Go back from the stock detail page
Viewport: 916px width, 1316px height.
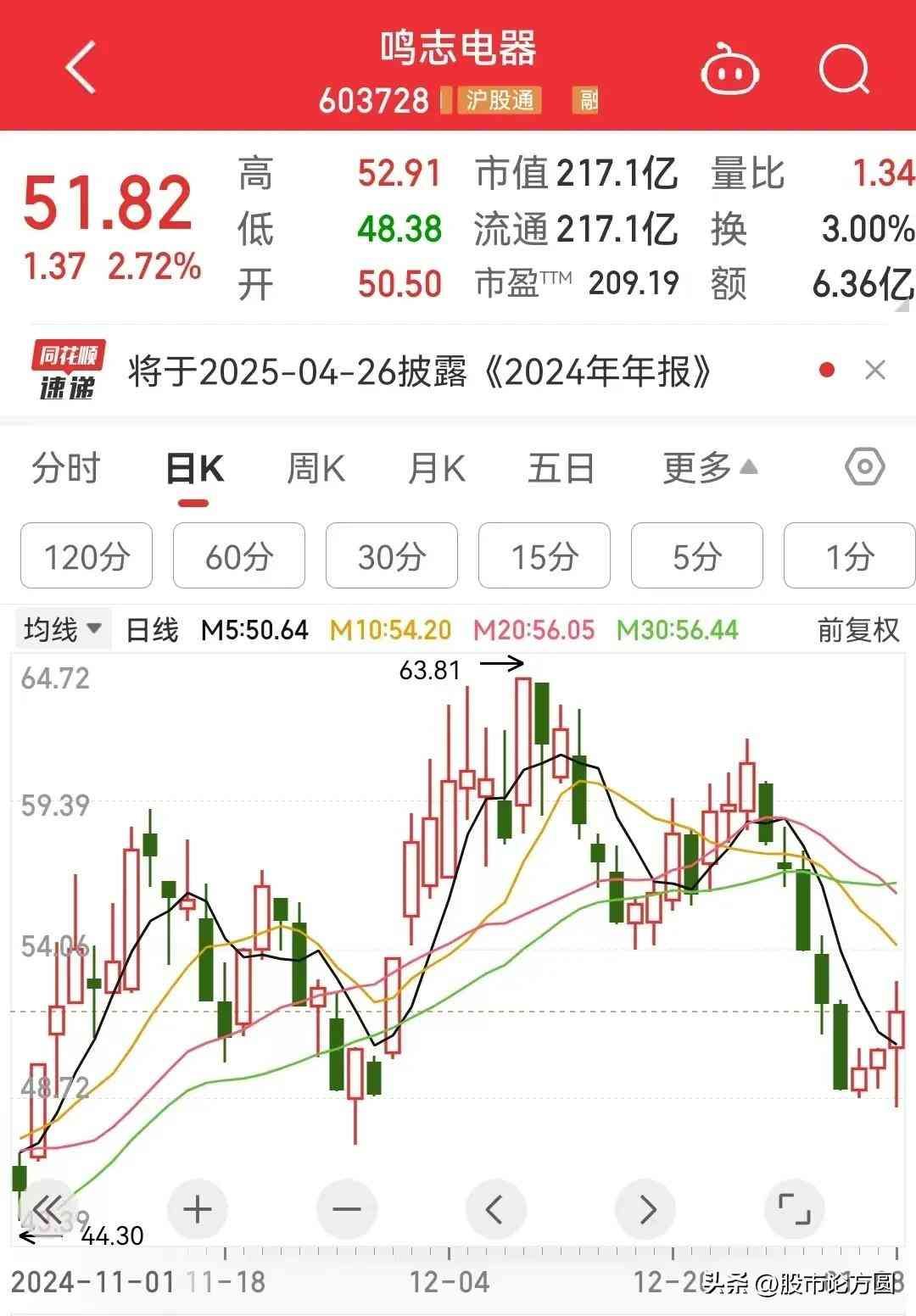point(81,67)
